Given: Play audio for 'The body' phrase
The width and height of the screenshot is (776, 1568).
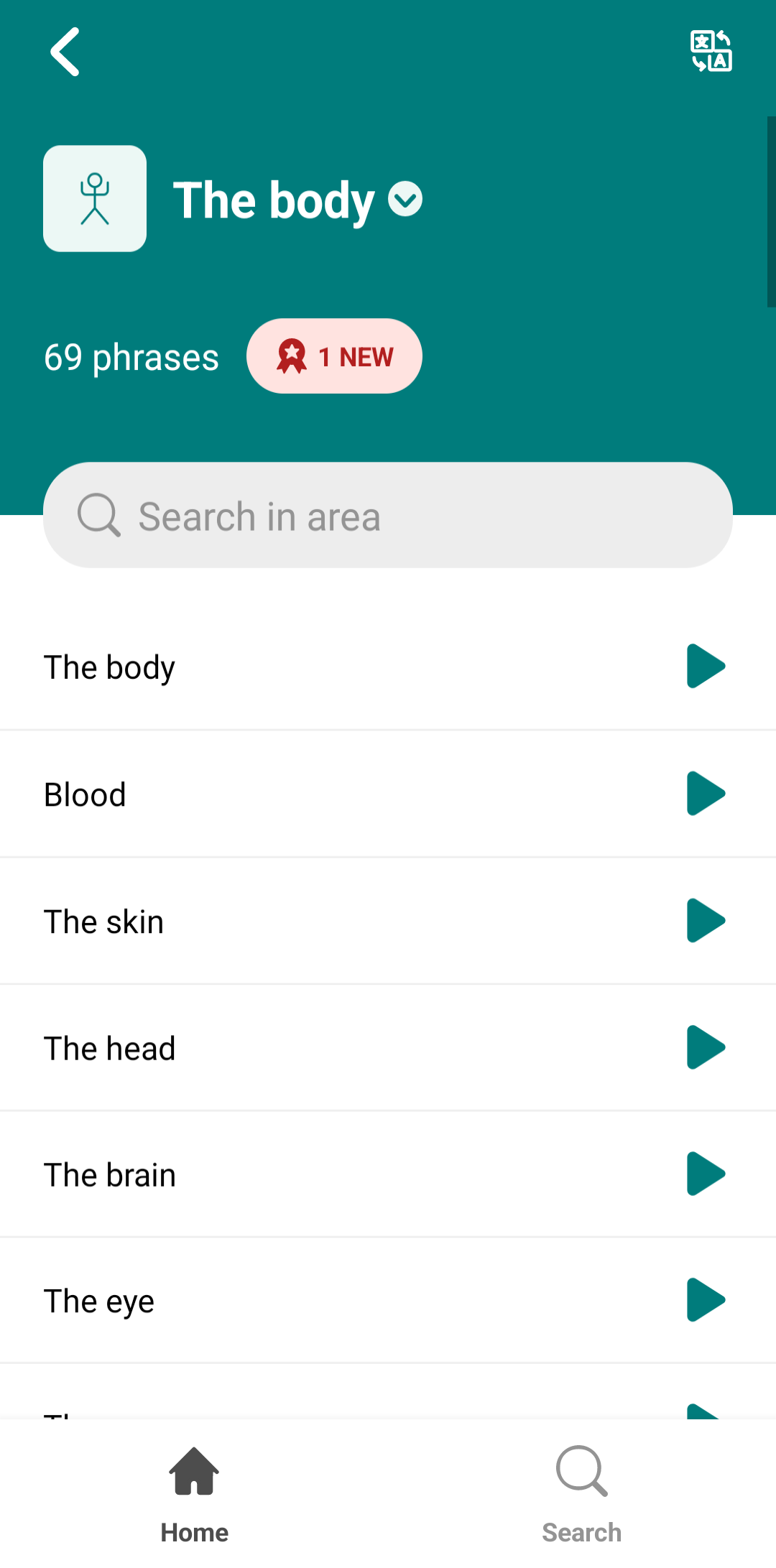Looking at the screenshot, I should tap(705, 667).
